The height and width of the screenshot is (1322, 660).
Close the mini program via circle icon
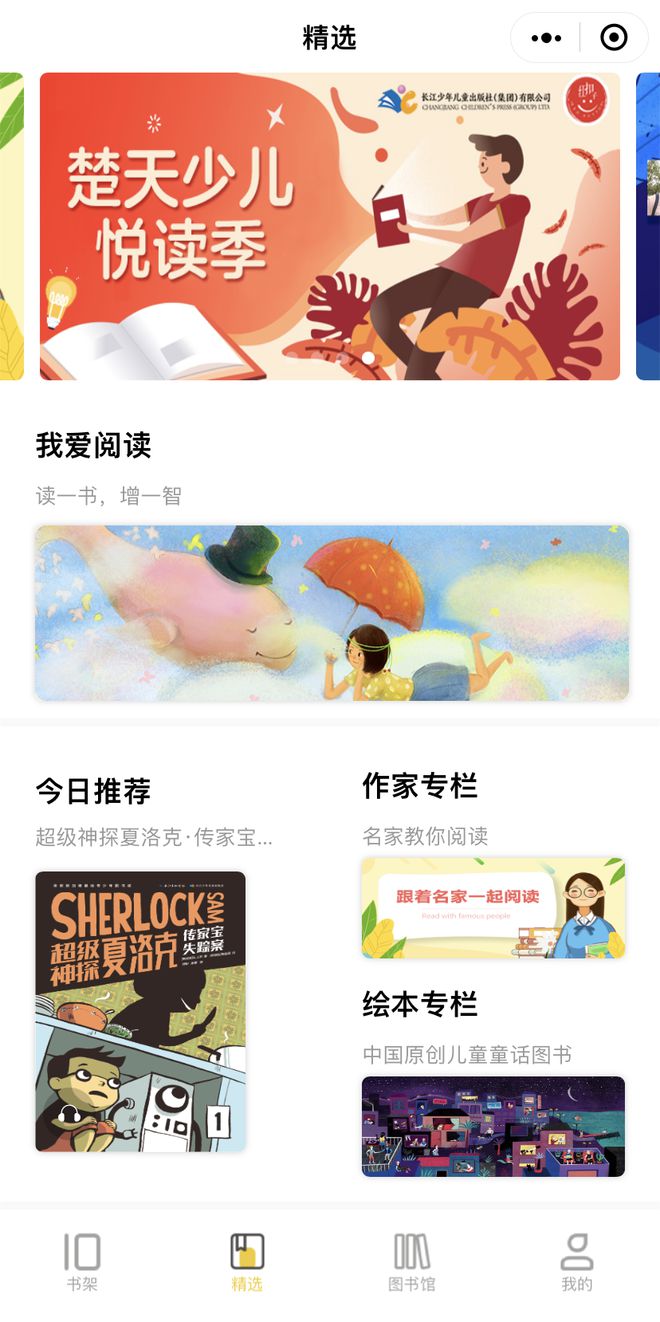coord(613,38)
